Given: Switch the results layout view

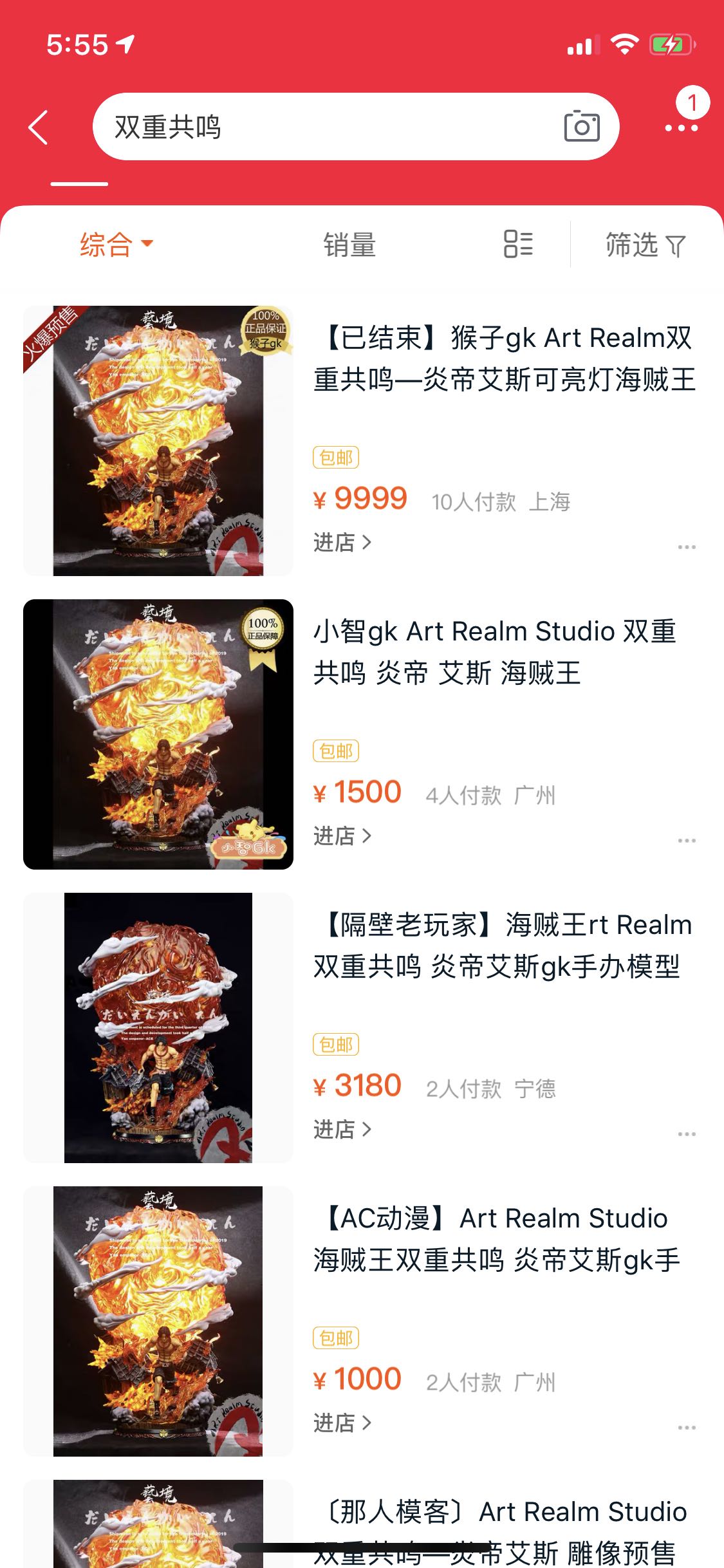Looking at the screenshot, I should point(518,244).
